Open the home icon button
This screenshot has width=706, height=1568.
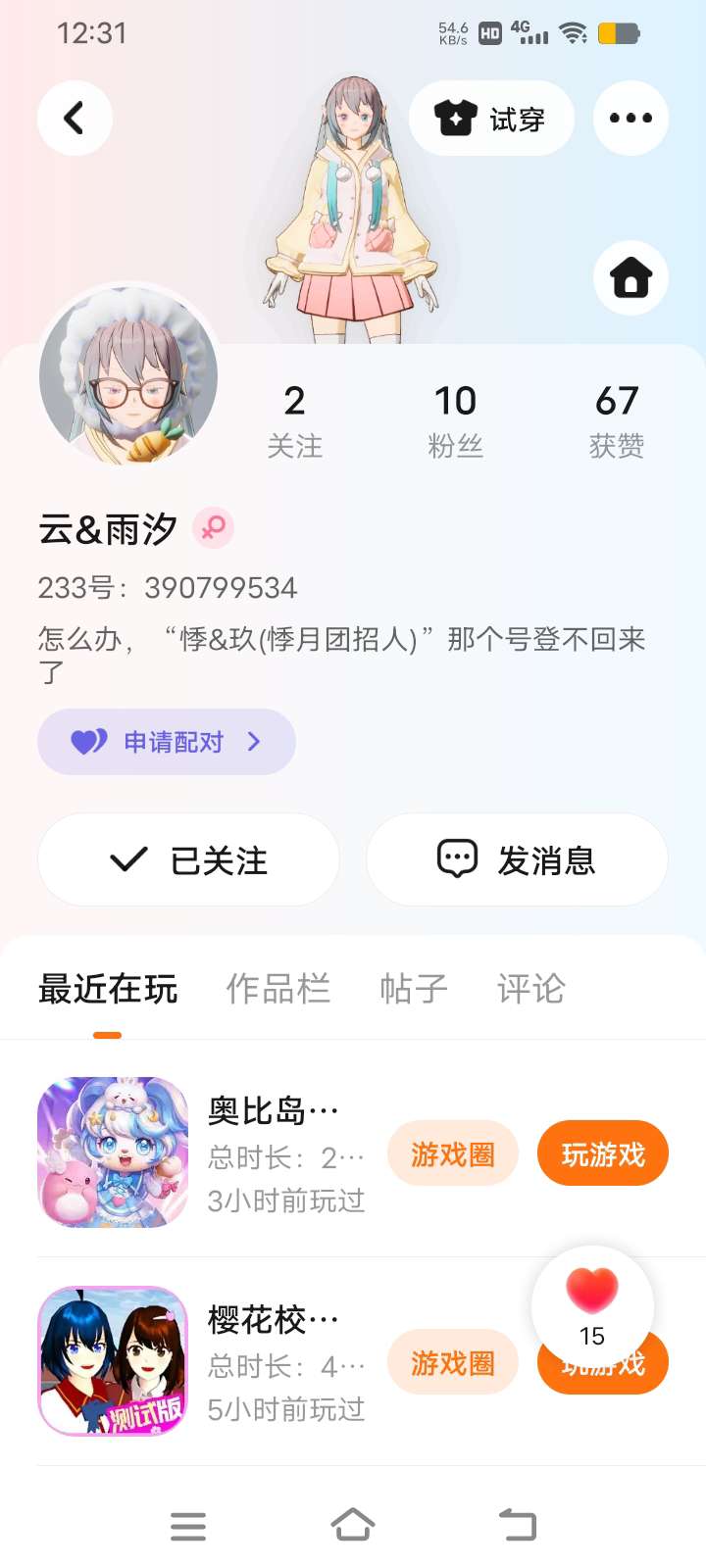[x=630, y=278]
